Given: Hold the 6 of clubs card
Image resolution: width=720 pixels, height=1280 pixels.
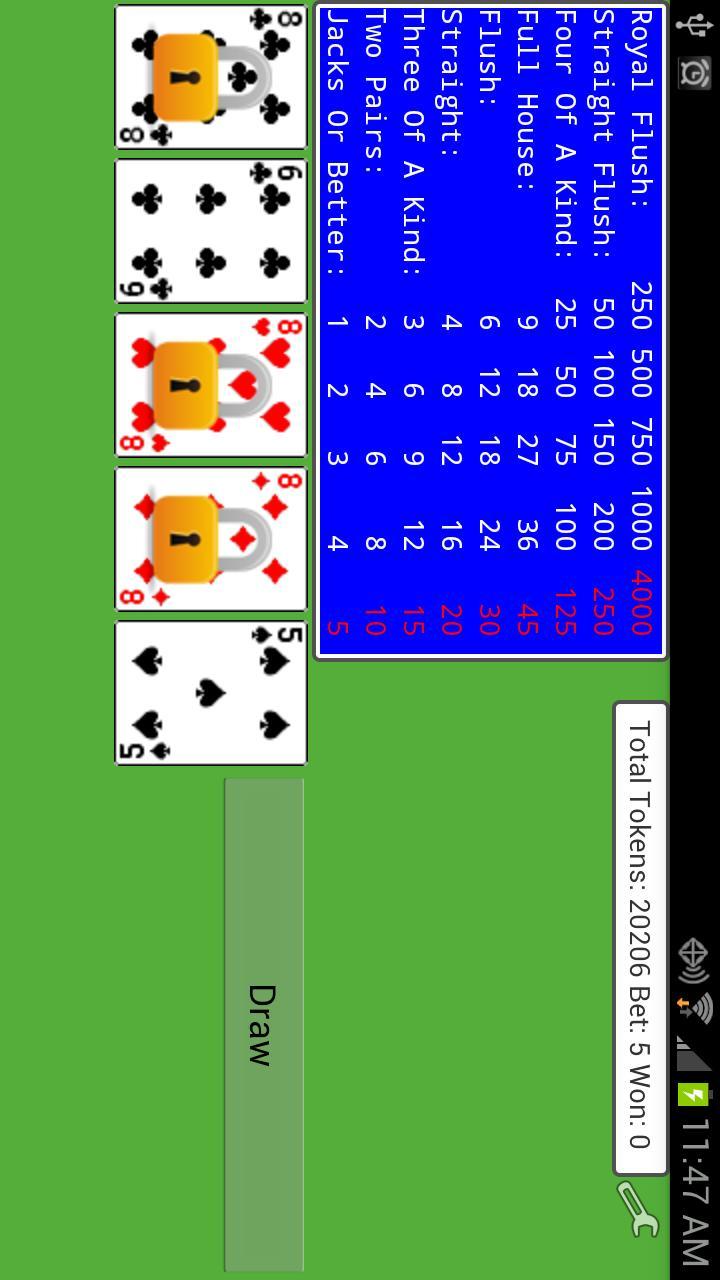Looking at the screenshot, I should [211, 231].
